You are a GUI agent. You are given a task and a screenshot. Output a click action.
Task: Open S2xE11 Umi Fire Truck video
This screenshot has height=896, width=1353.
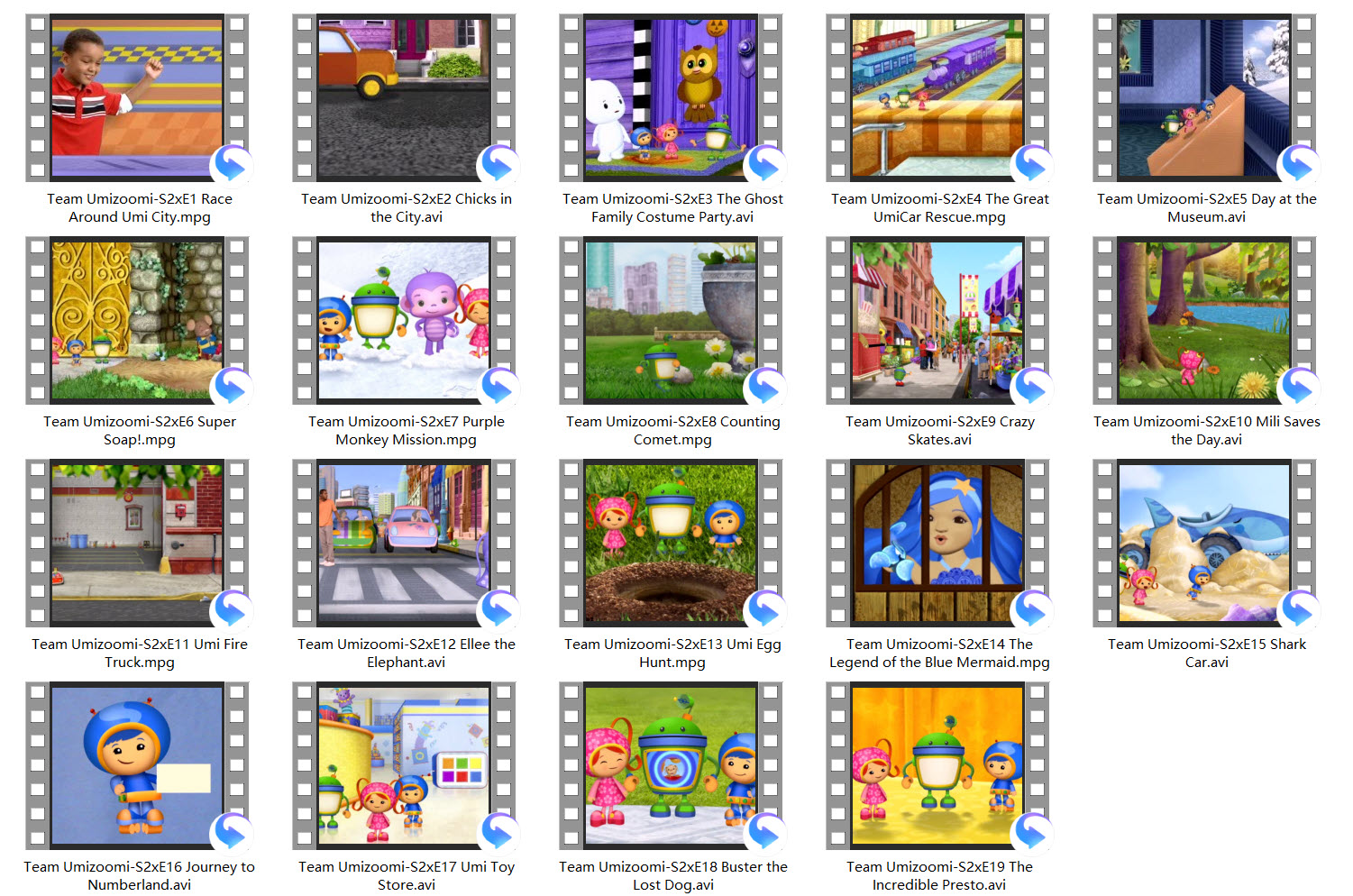click(x=137, y=544)
